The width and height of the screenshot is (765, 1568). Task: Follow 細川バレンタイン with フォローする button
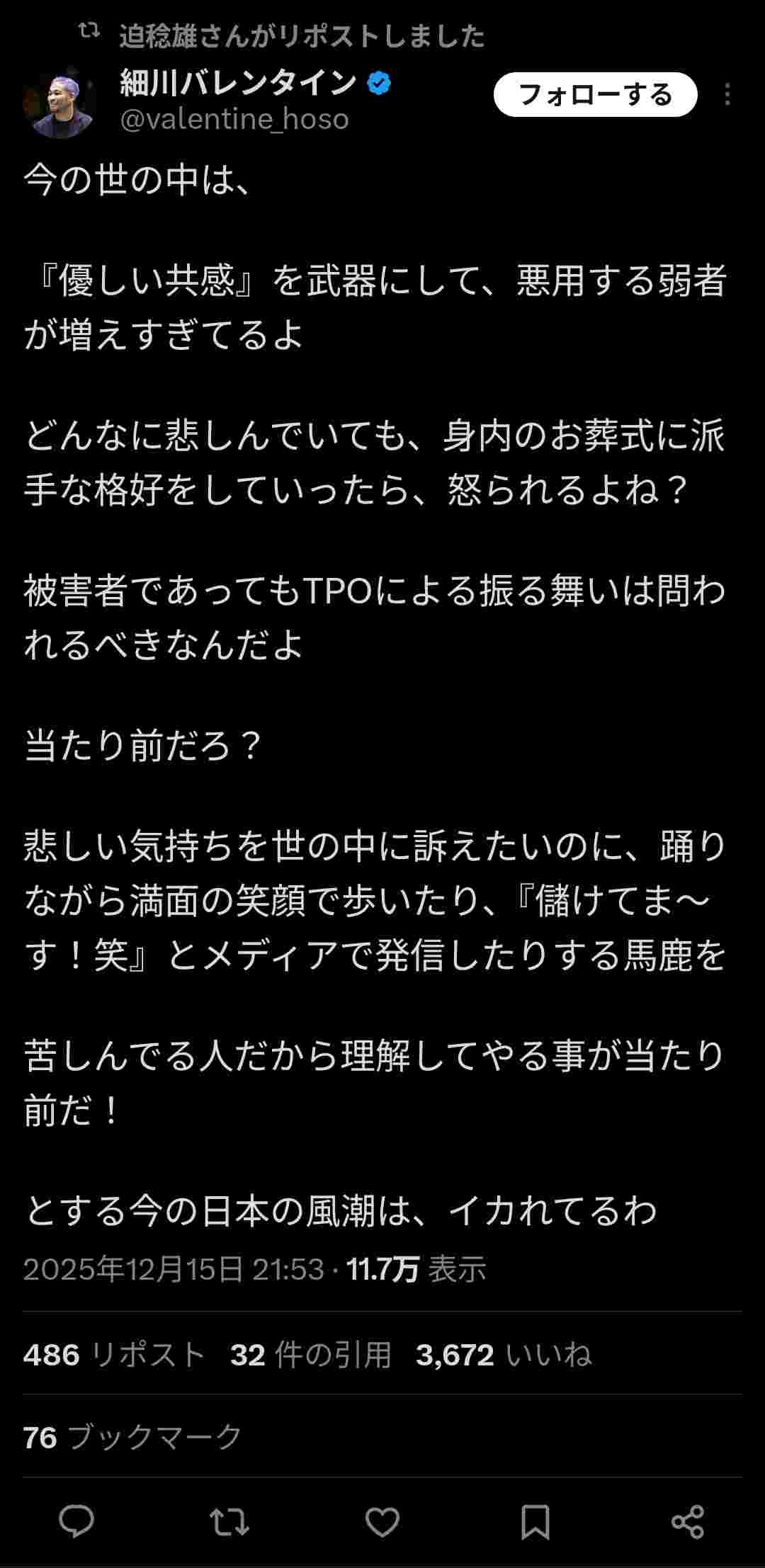(595, 94)
